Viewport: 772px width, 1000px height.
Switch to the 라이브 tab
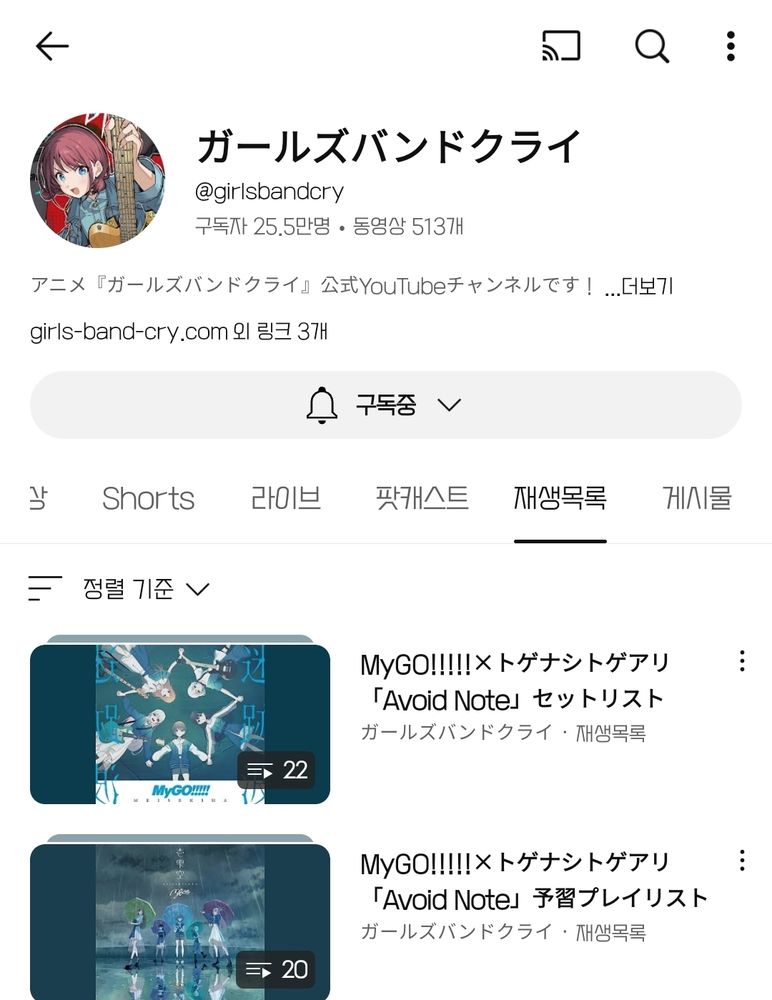[x=286, y=498]
